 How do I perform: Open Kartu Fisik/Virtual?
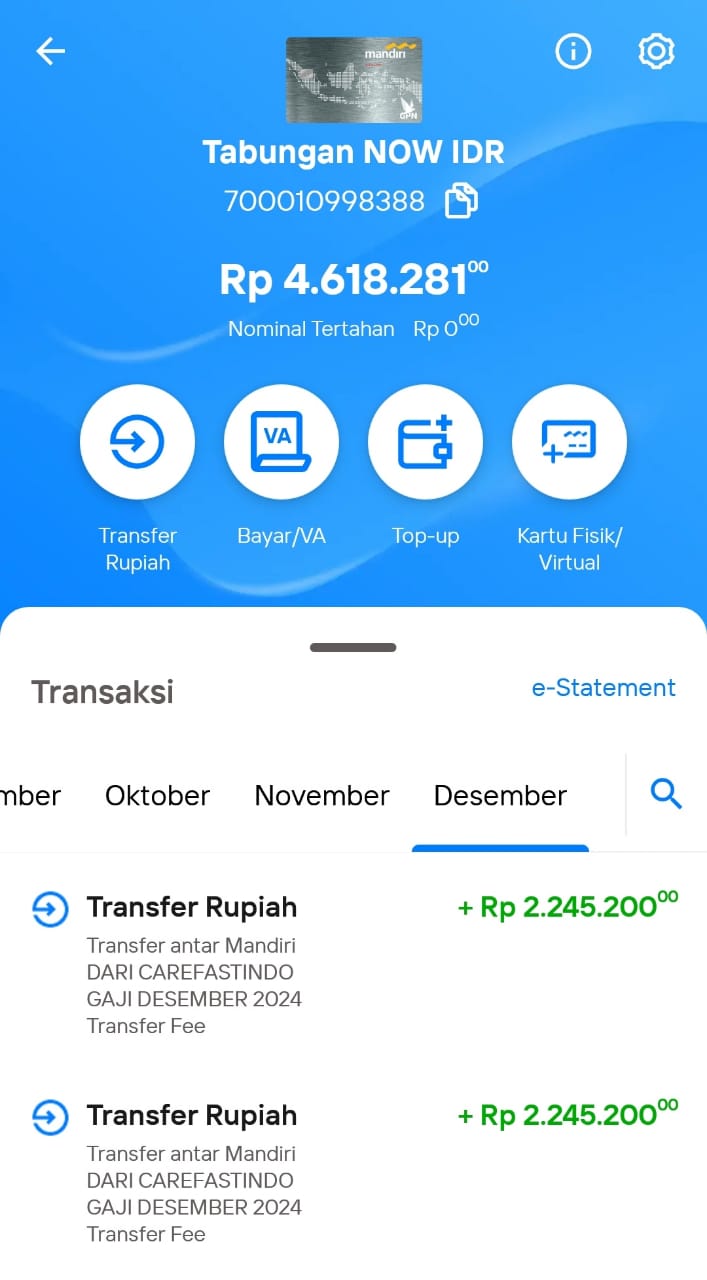(x=569, y=442)
